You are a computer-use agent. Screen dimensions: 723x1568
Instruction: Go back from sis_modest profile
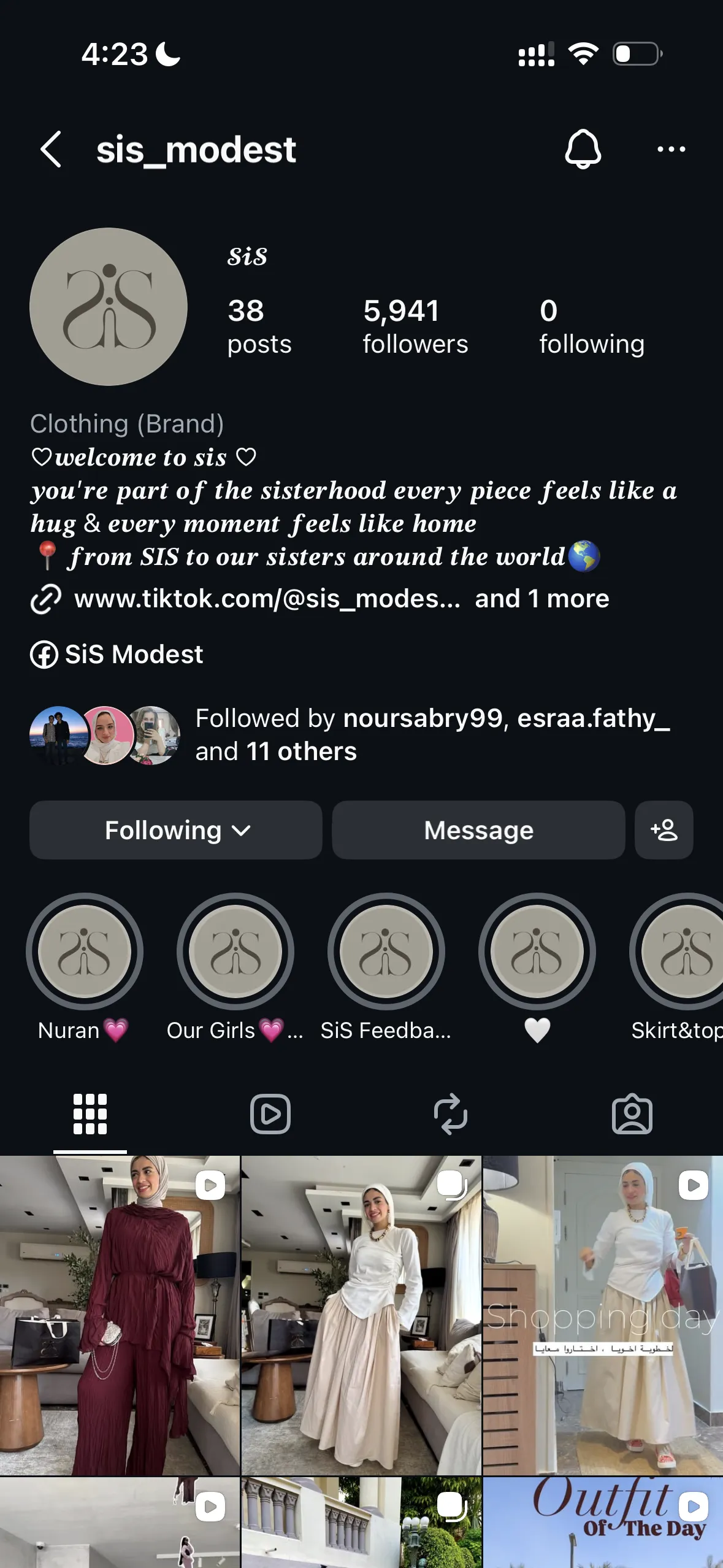[51, 149]
